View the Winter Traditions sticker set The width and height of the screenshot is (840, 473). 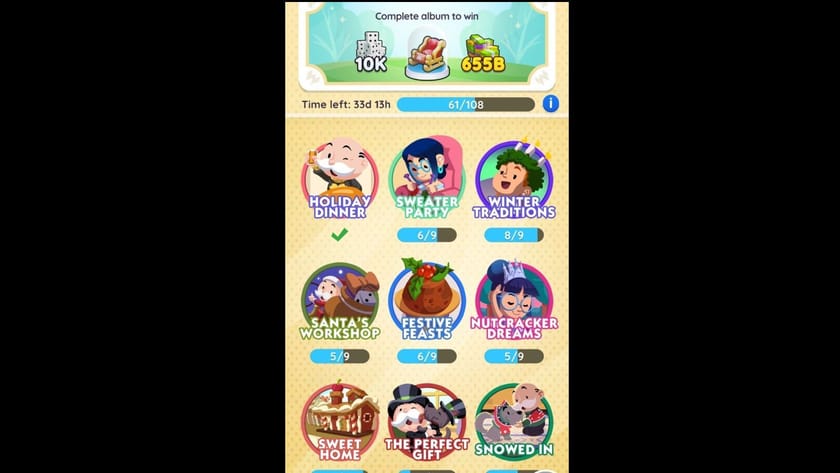coord(514,178)
